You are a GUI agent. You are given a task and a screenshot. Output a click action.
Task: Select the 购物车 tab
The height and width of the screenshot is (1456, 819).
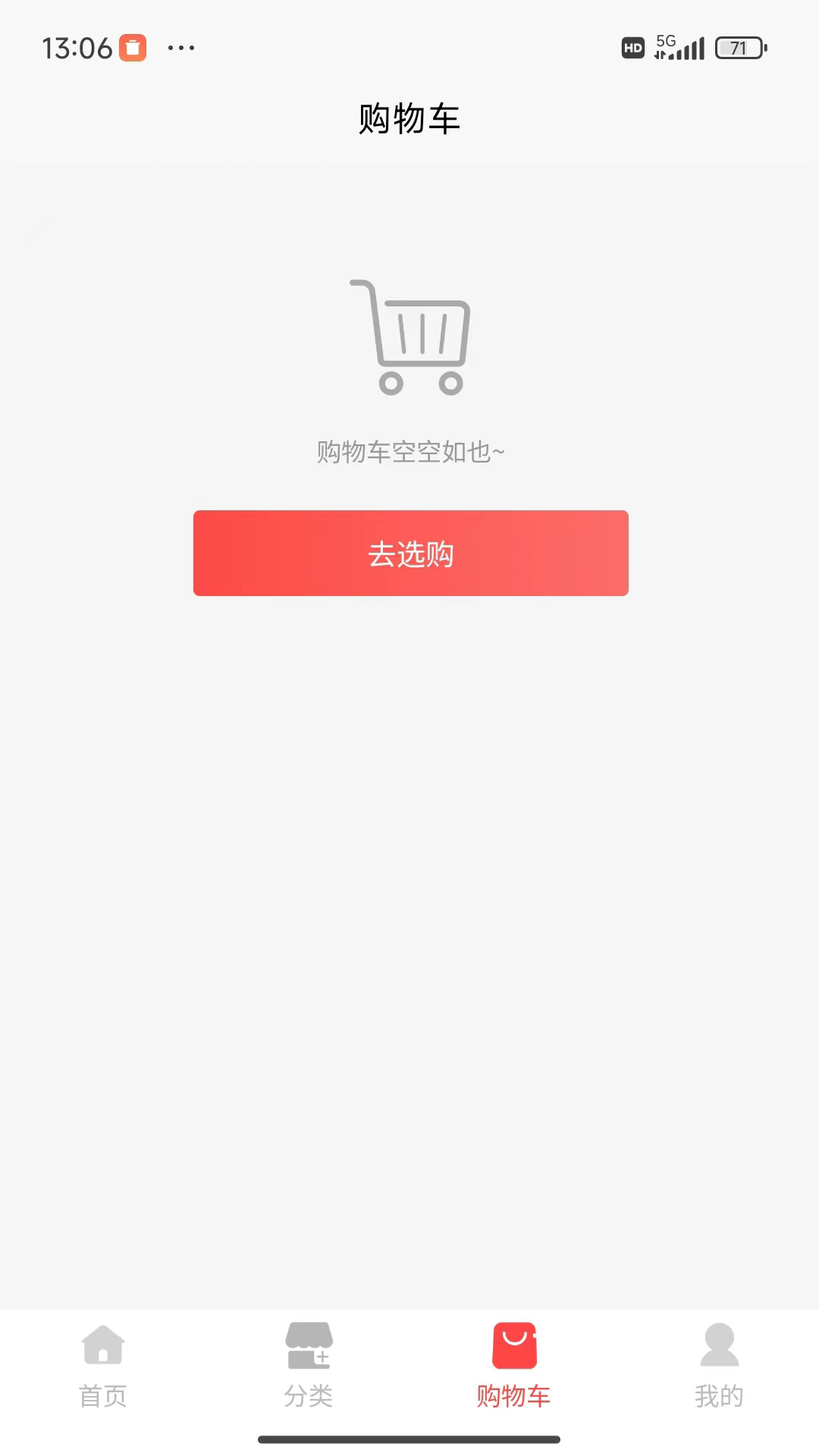click(x=513, y=1366)
